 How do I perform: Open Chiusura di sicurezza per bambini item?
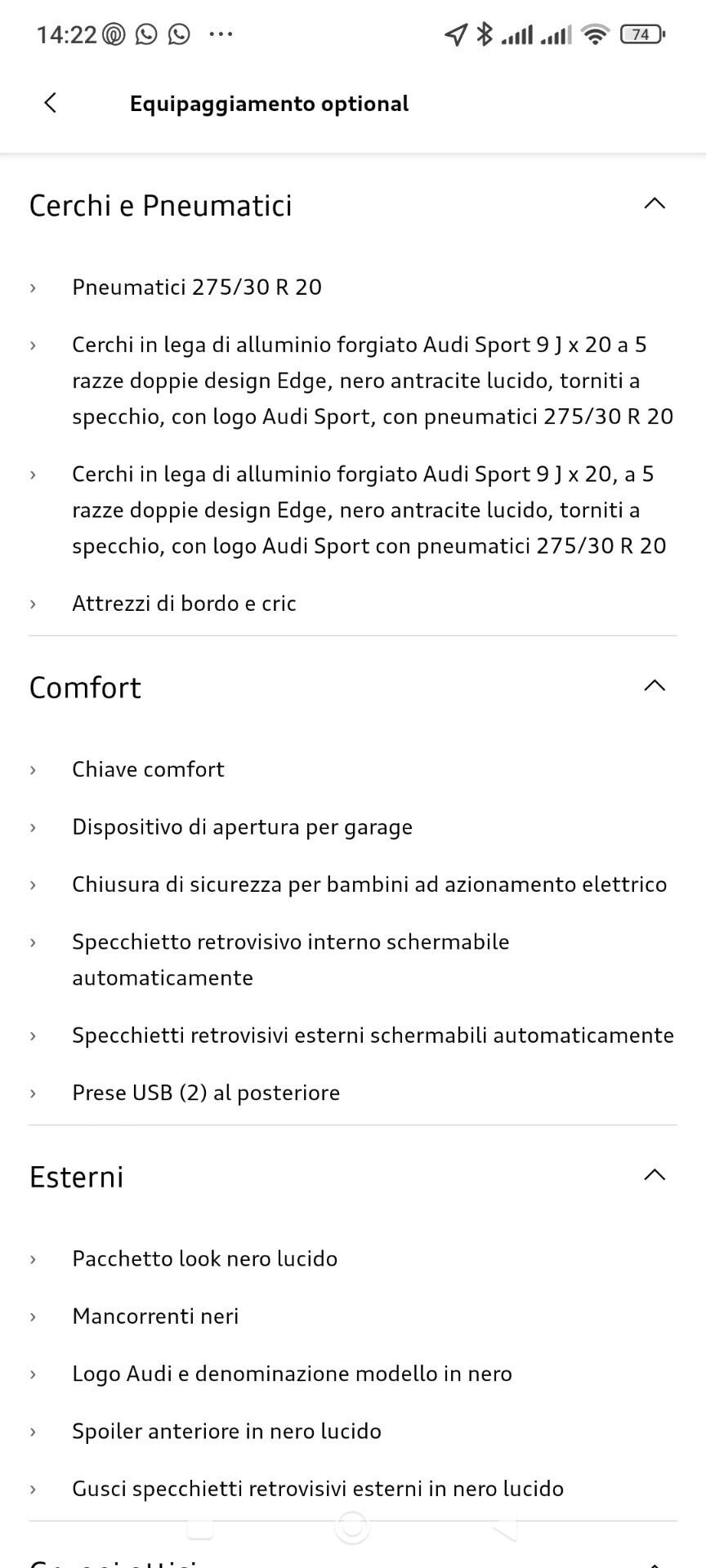click(x=369, y=884)
